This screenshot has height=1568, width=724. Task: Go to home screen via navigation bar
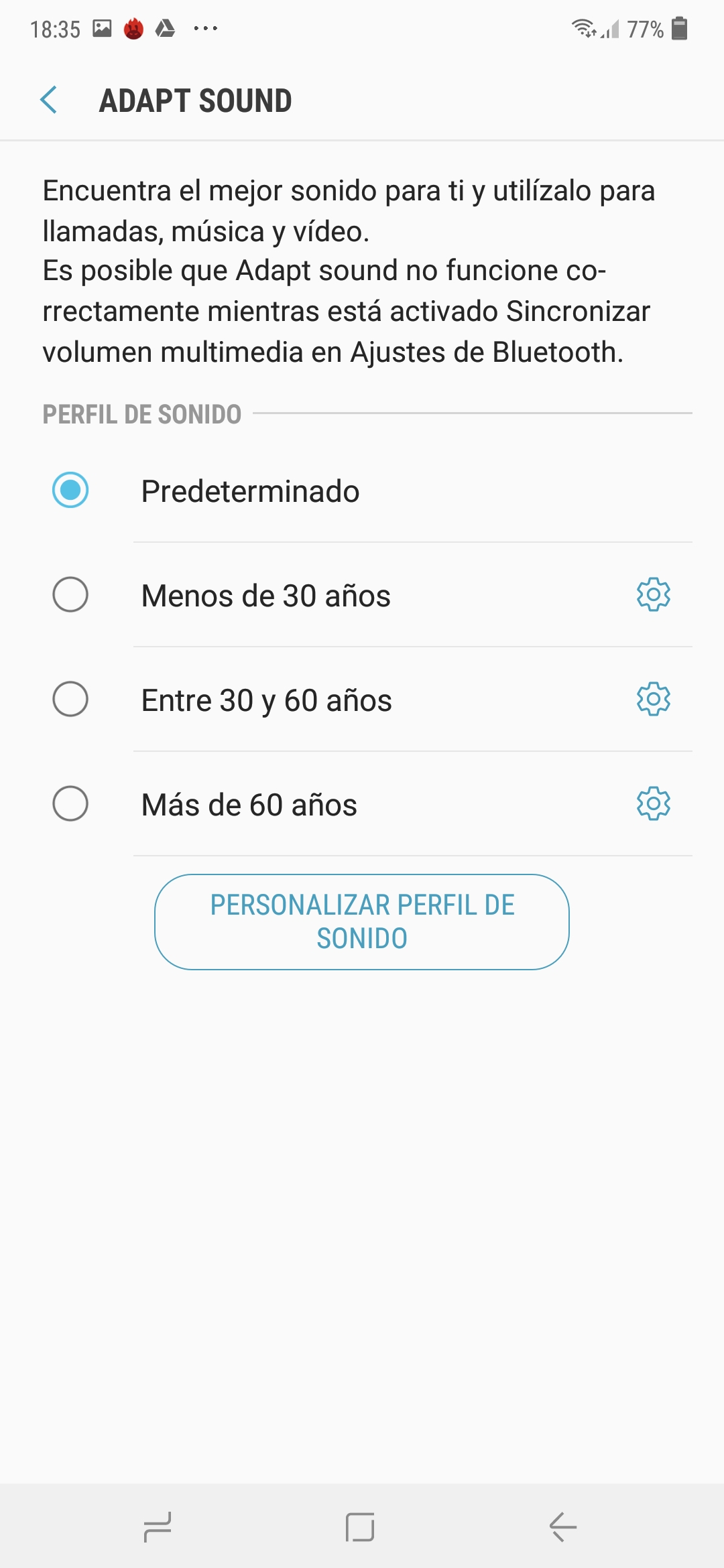pyautogui.click(x=360, y=1527)
